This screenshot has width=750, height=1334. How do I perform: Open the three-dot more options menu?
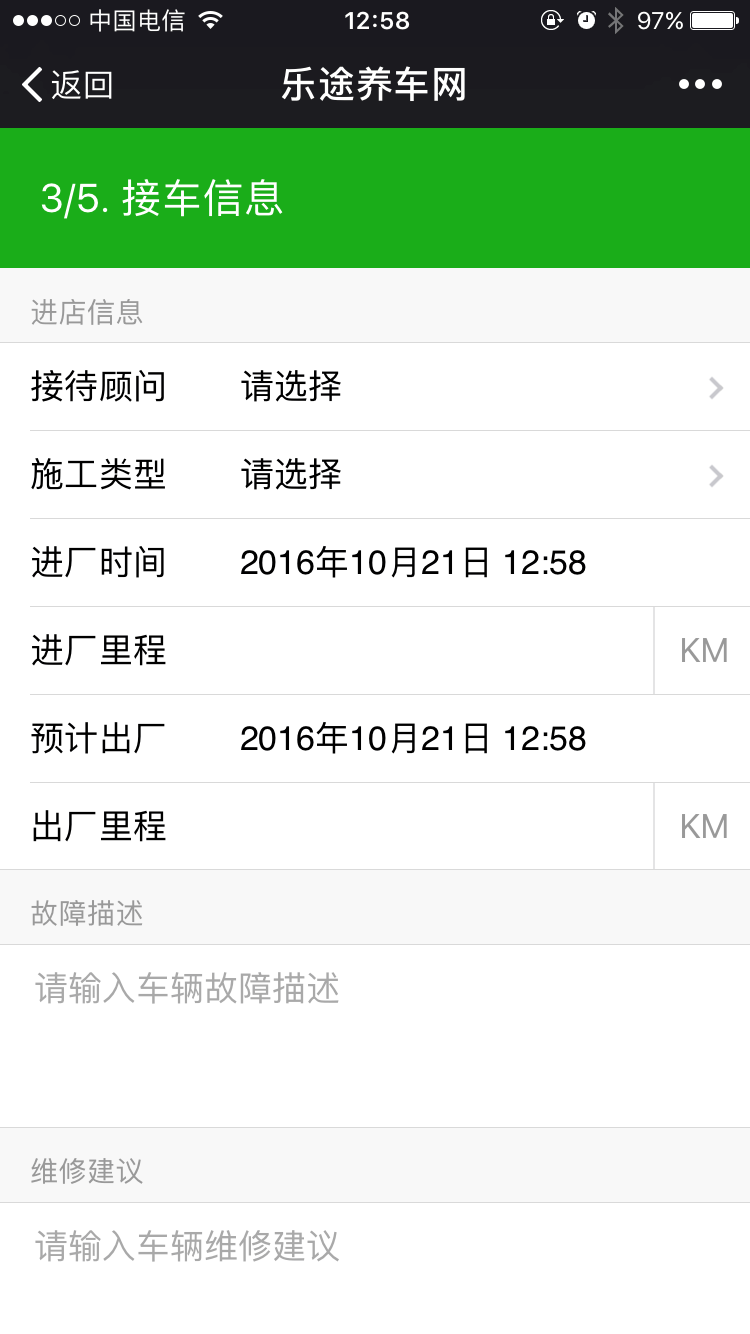tap(700, 85)
